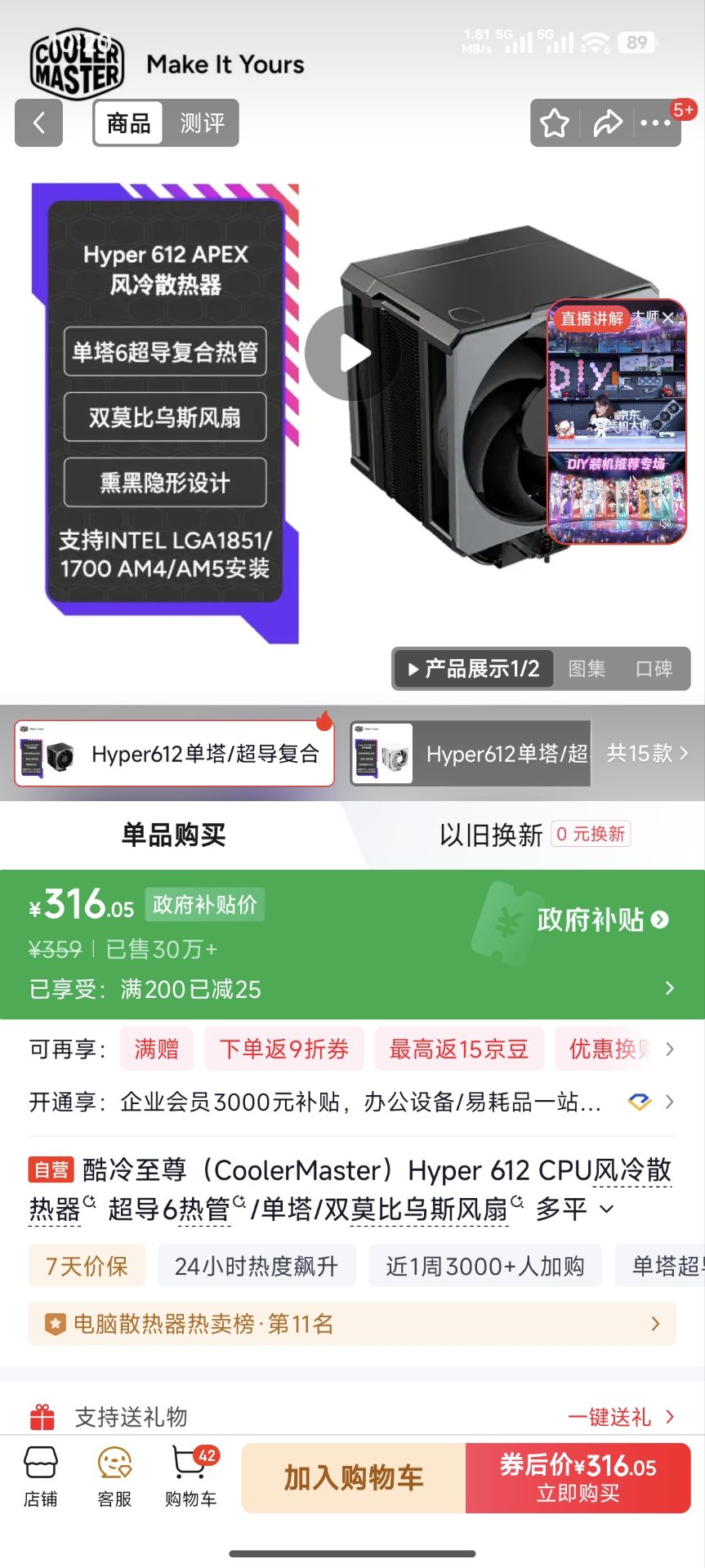The width and height of the screenshot is (705, 1568).
Task: Share this product page
Action: click(x=607, y=123)
